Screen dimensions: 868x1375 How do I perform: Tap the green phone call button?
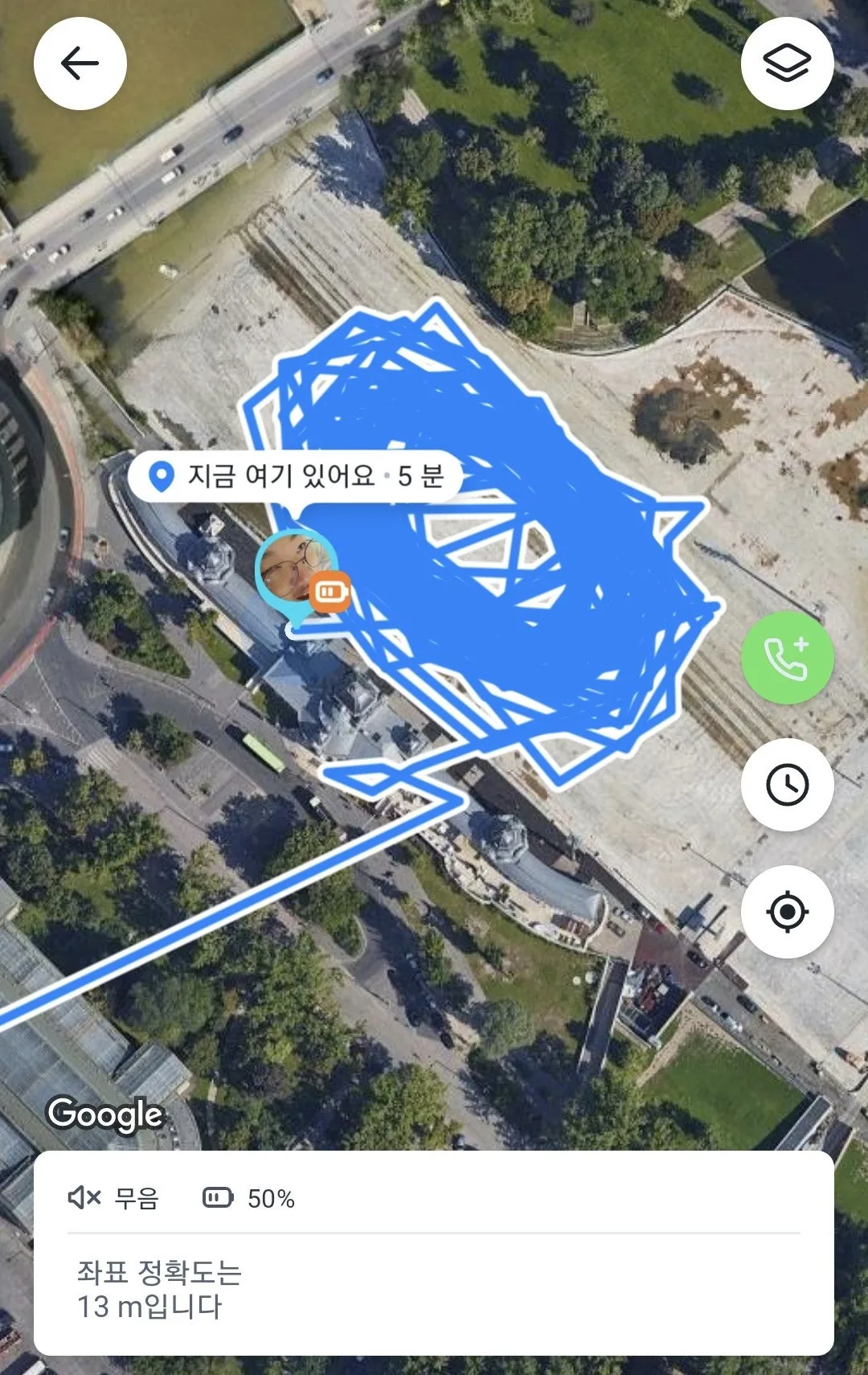tap(787, 658)
